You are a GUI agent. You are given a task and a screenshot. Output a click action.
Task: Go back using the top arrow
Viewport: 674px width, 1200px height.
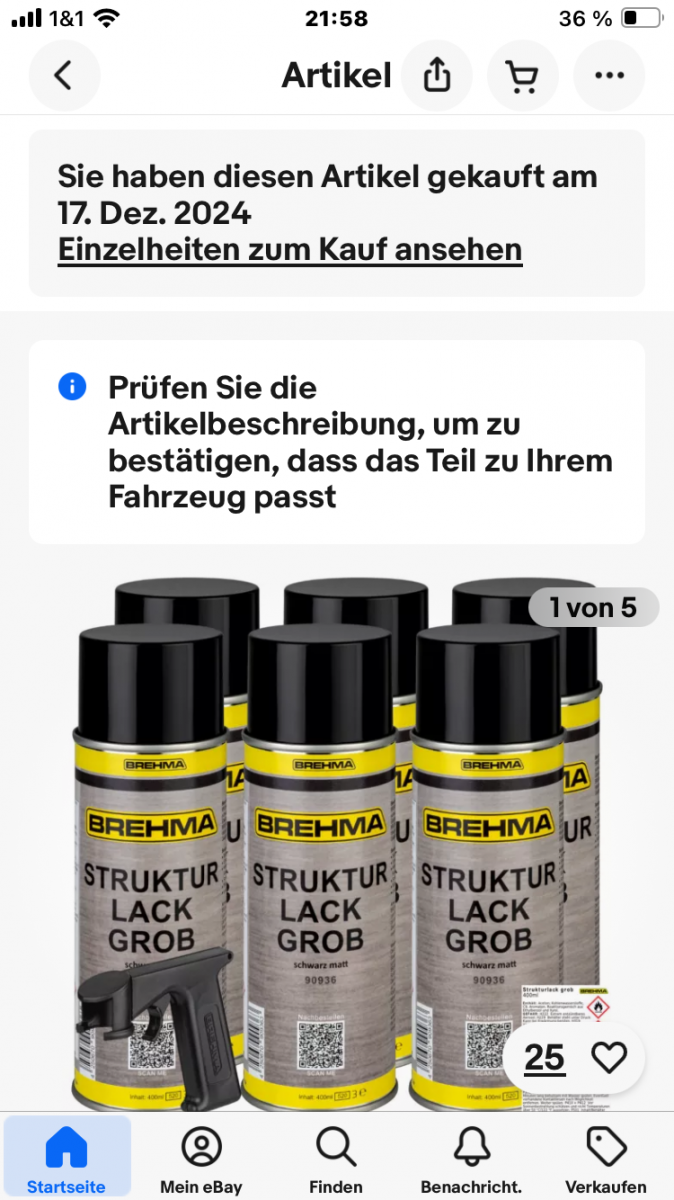(x=64, y=76)
